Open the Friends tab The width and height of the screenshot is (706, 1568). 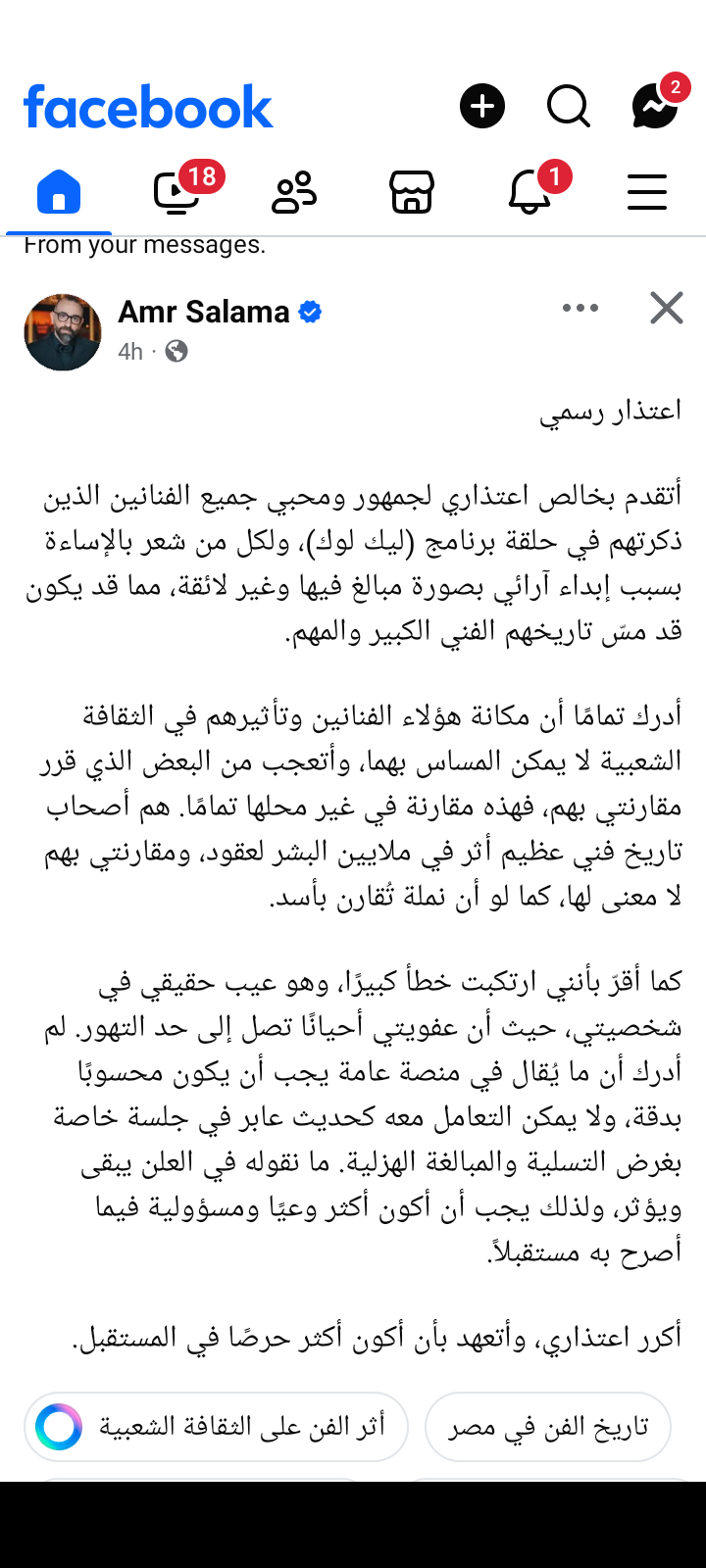click(x=294, y=191)
